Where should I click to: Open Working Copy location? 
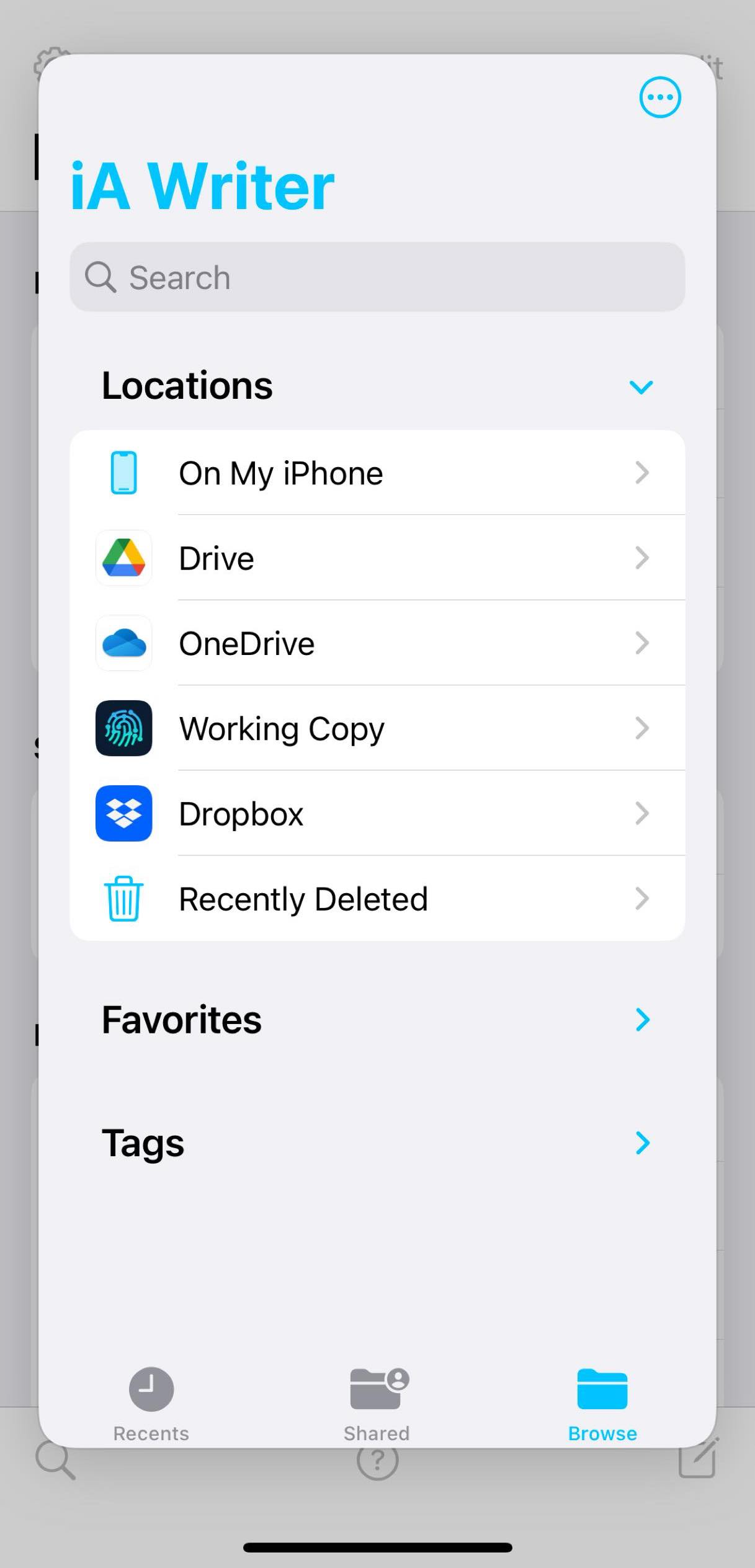tap(377, 728)
